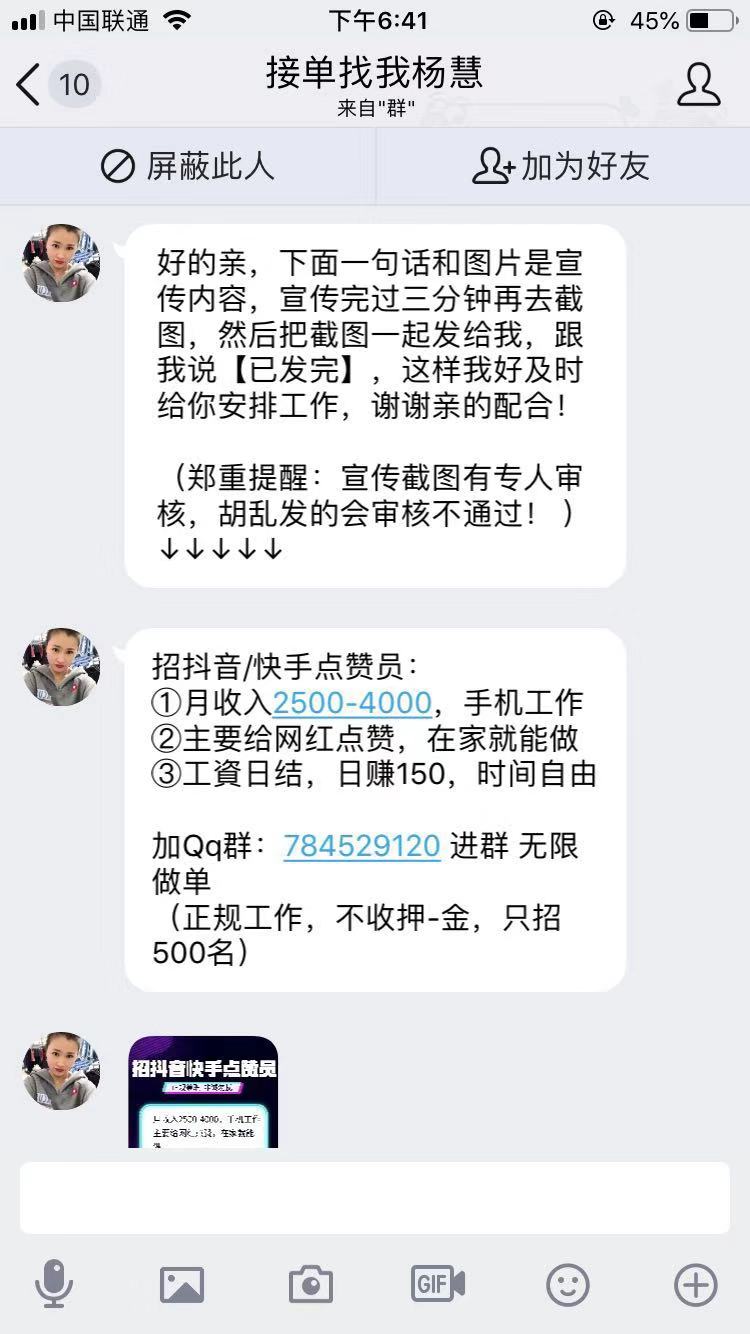The height and width of the screenshot is (1334, 750).
Task: Tap the plus icon for more attachments
Action: coord(694,1285)
